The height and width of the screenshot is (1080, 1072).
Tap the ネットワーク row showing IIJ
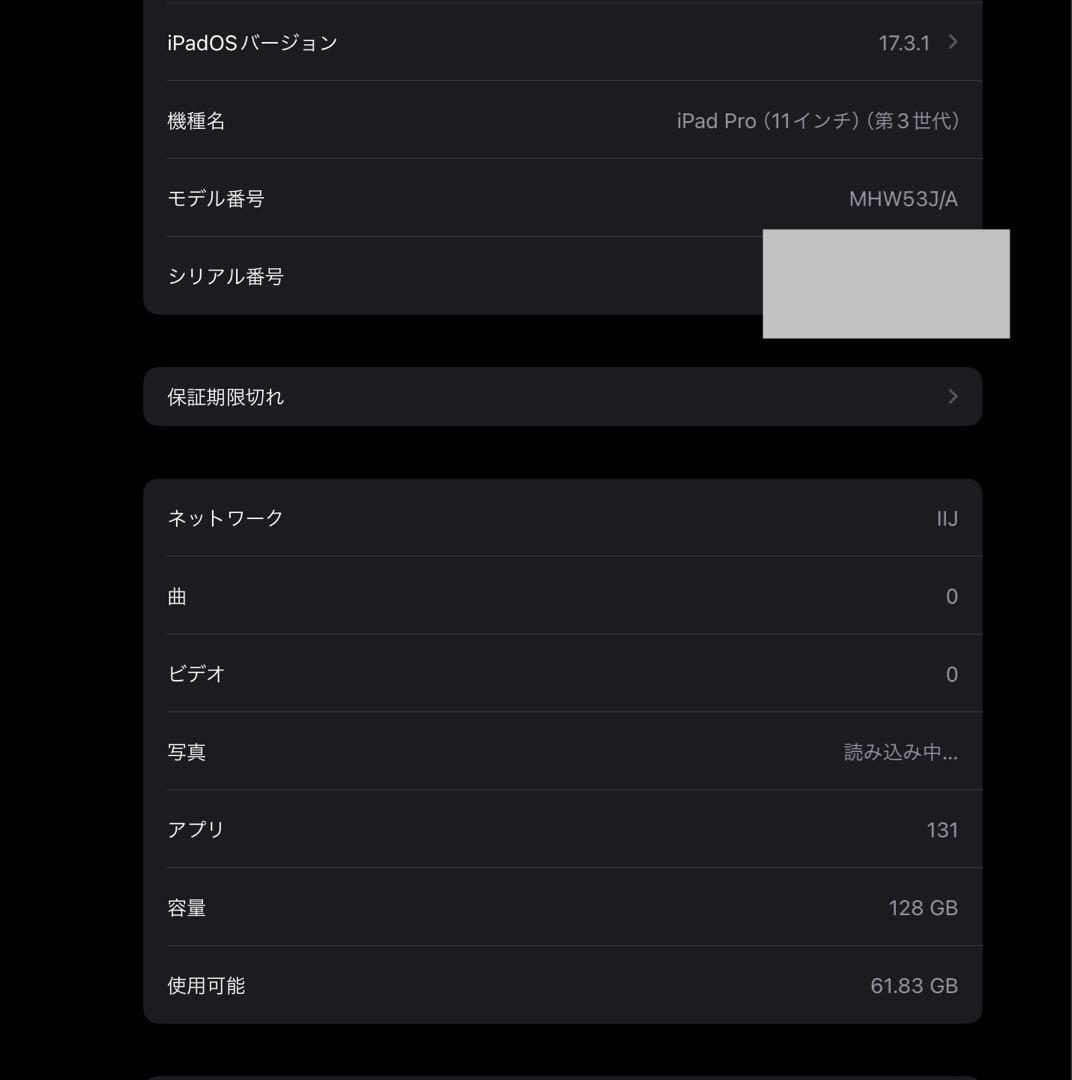560,517
